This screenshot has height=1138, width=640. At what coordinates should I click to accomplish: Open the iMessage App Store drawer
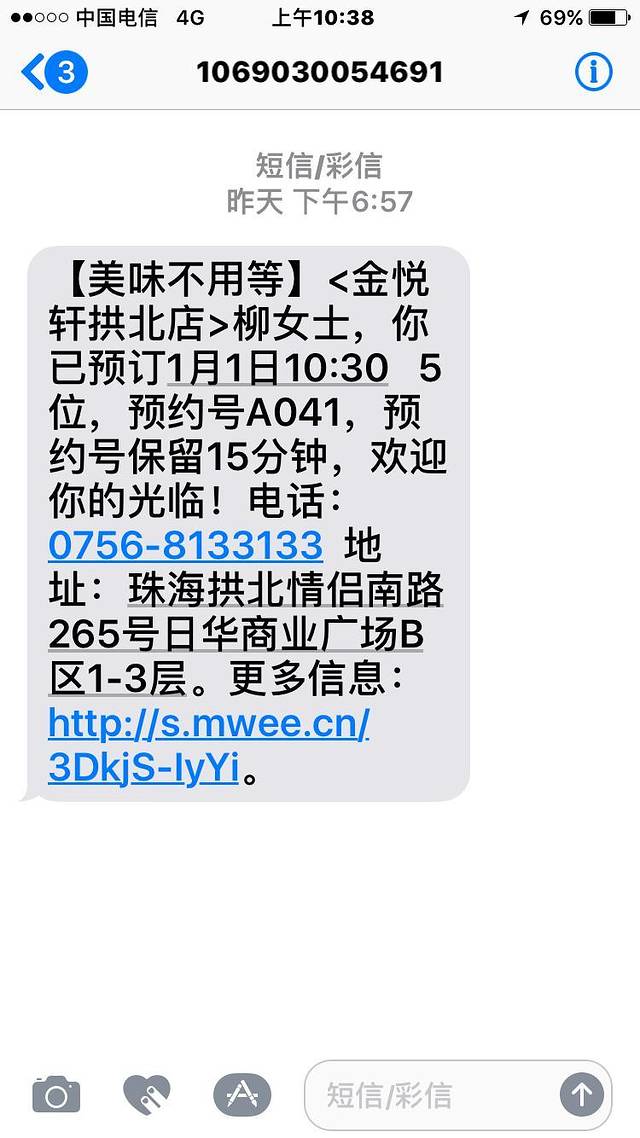tap(242, 1095)
